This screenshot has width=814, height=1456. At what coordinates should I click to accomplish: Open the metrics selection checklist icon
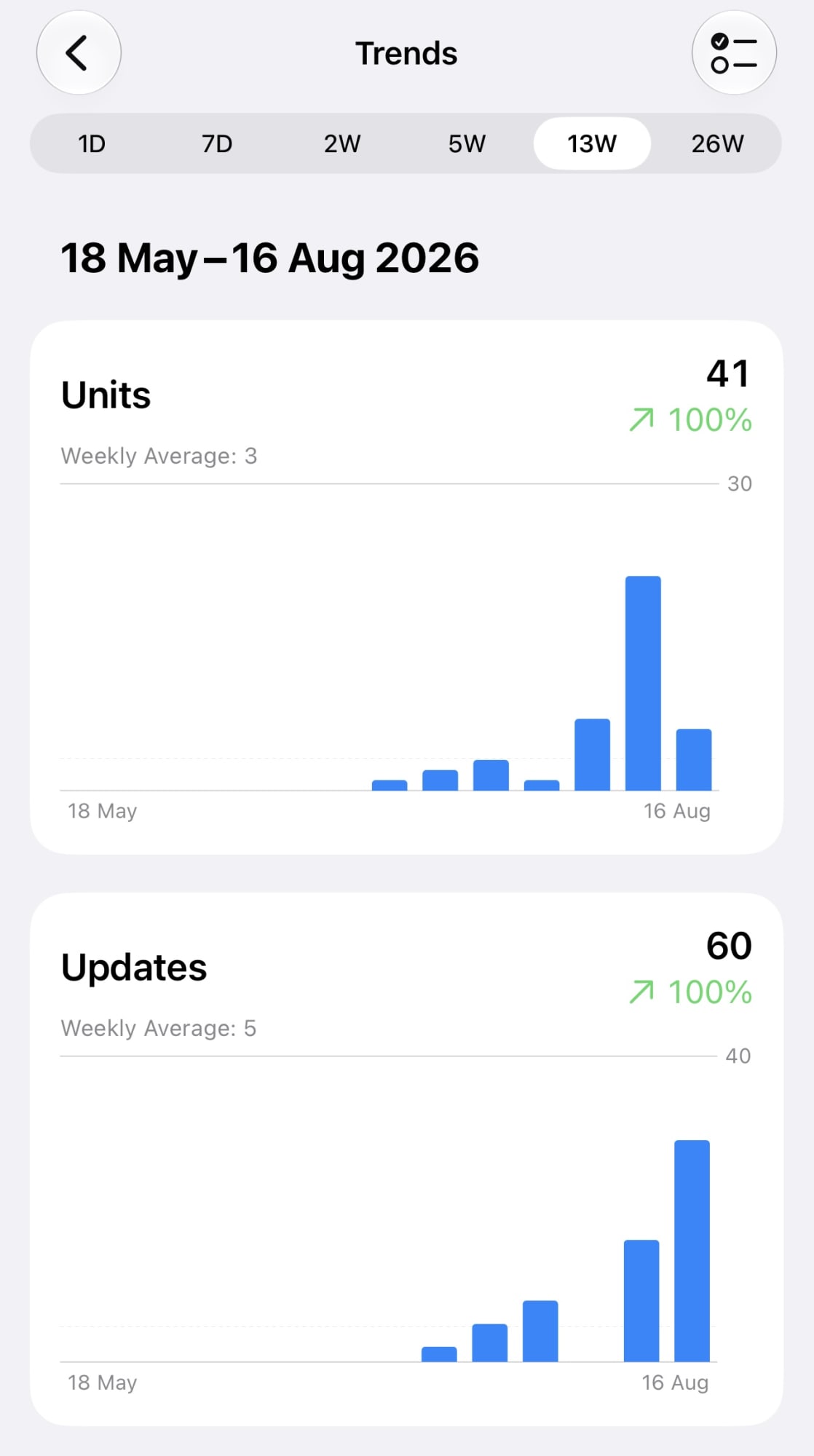[734, 53]
